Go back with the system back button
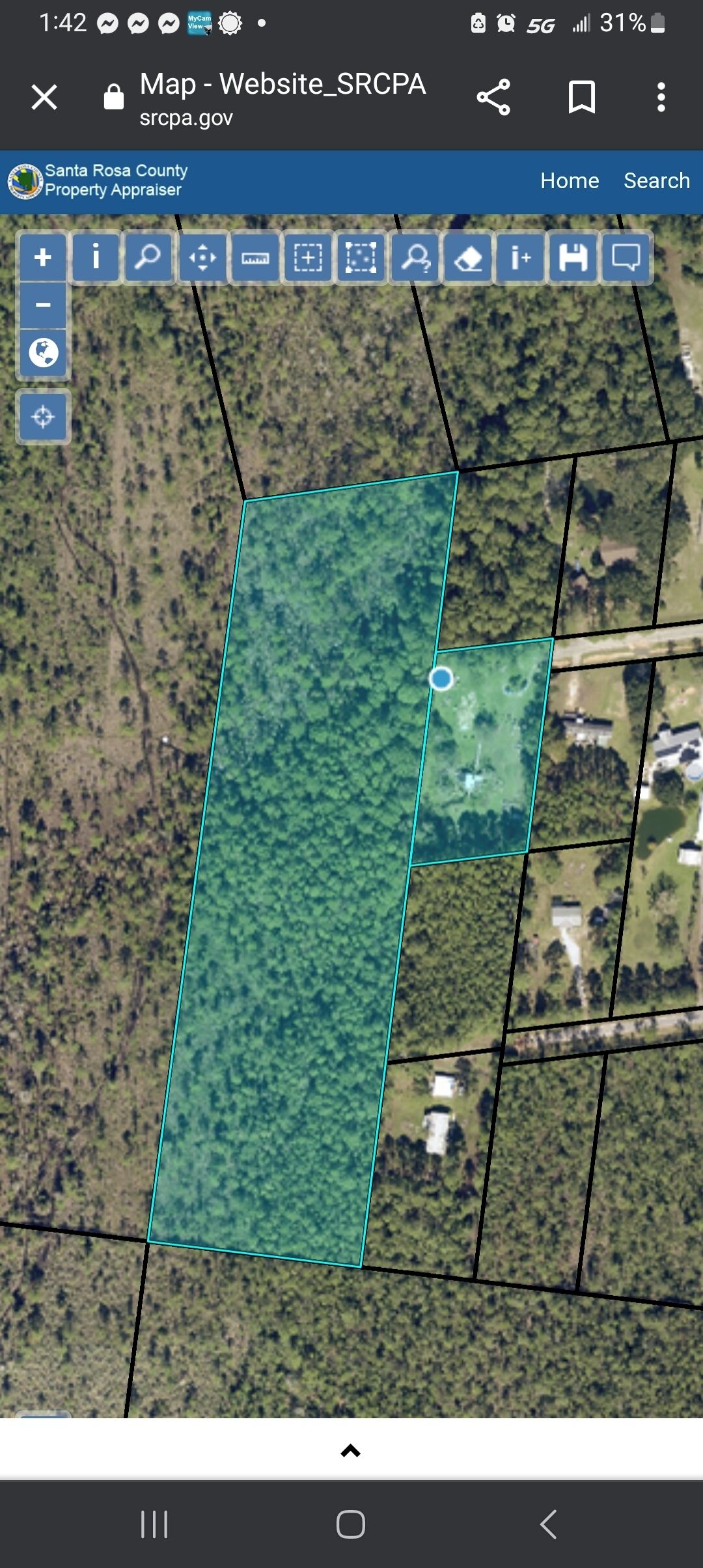 [548, 1524]
